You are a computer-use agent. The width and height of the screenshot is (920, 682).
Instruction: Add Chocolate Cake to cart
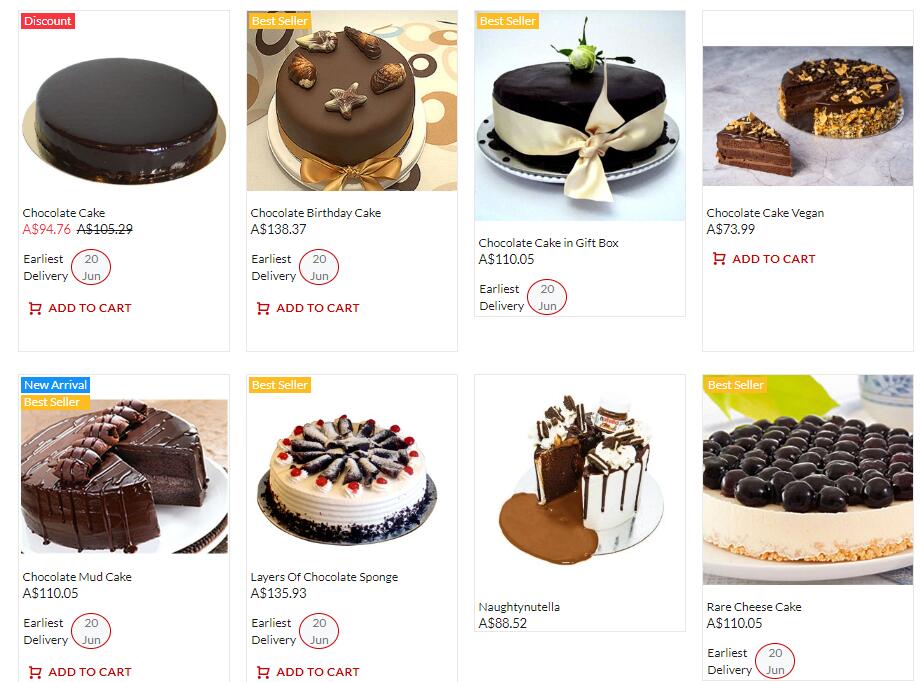(x=80, y=308)
